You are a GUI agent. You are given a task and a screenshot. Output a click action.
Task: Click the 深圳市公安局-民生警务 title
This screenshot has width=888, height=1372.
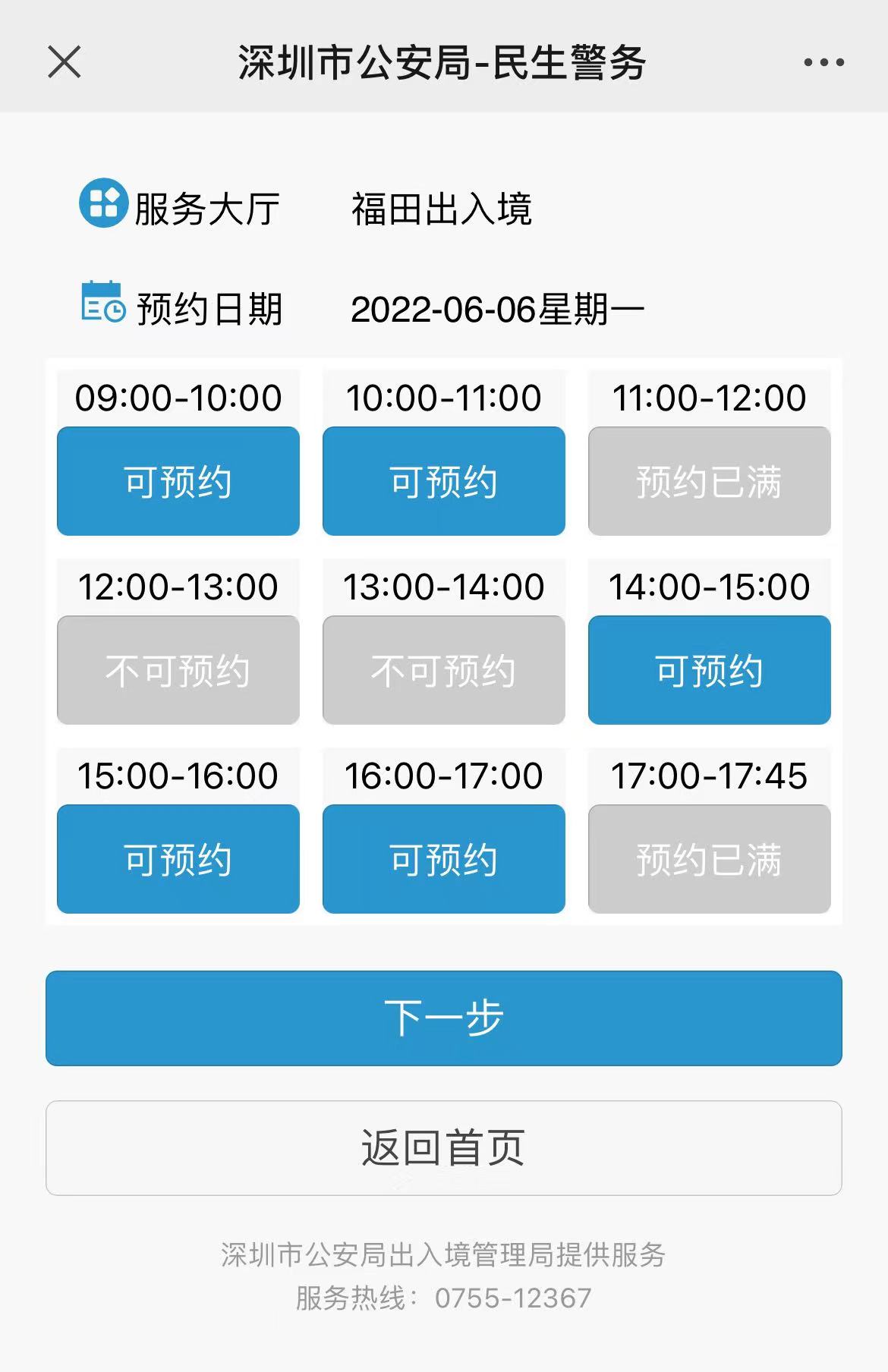444,65
